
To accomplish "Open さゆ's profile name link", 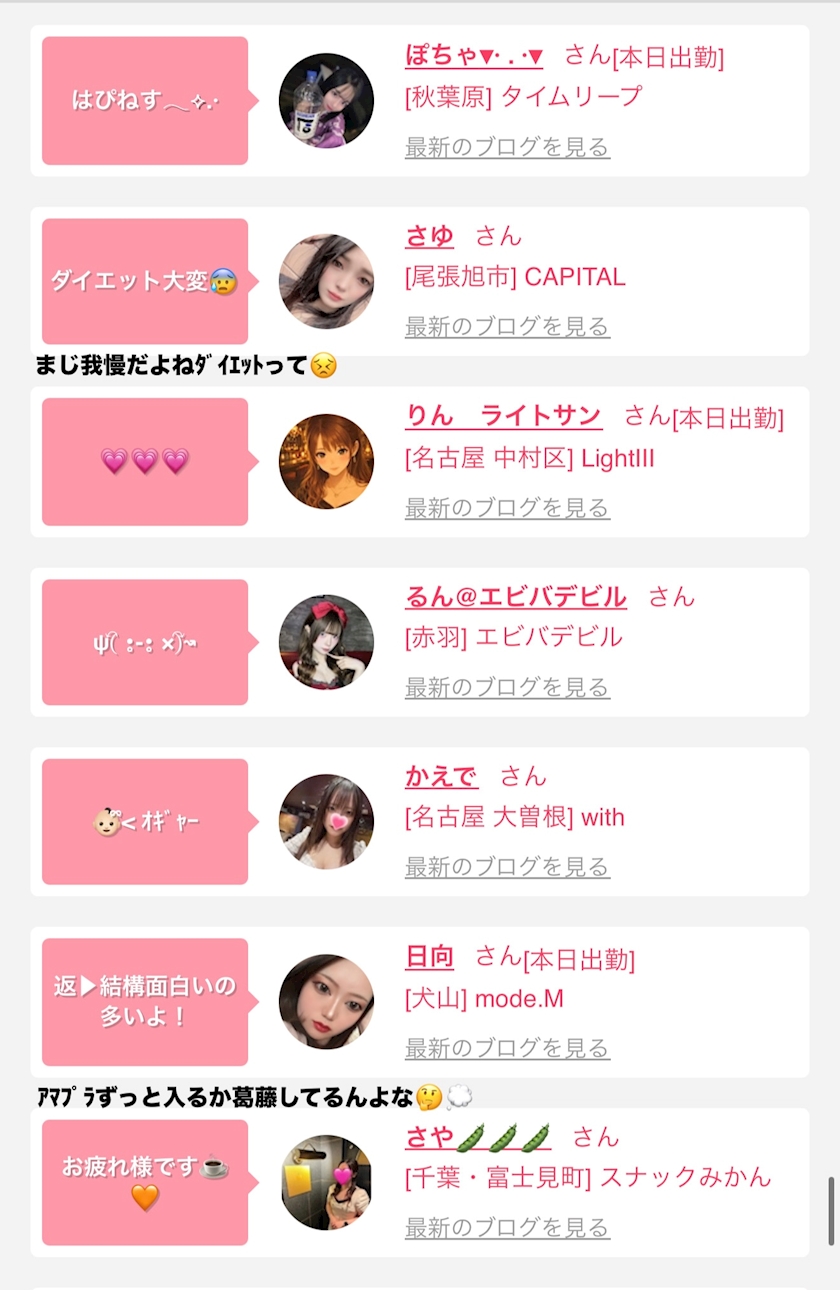I will [429, 237].
